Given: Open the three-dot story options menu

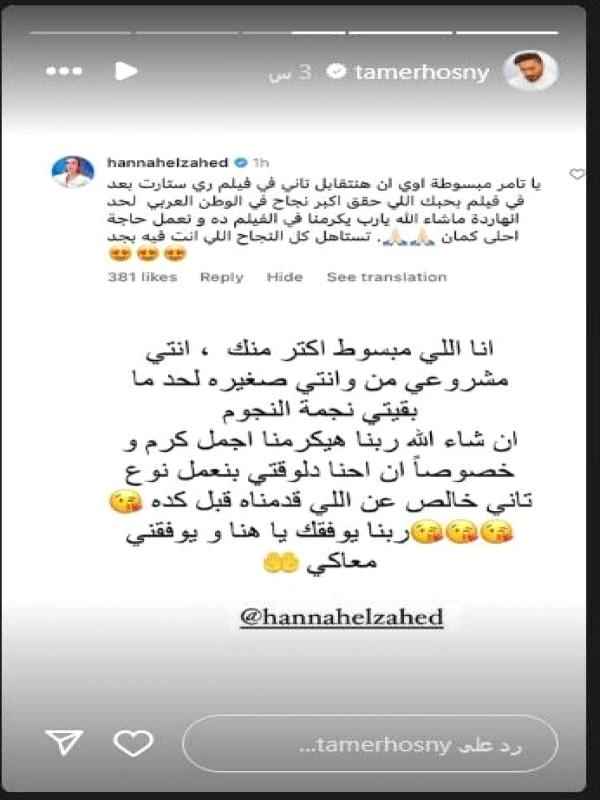Looking at the screenshot, I should (64, 71).
